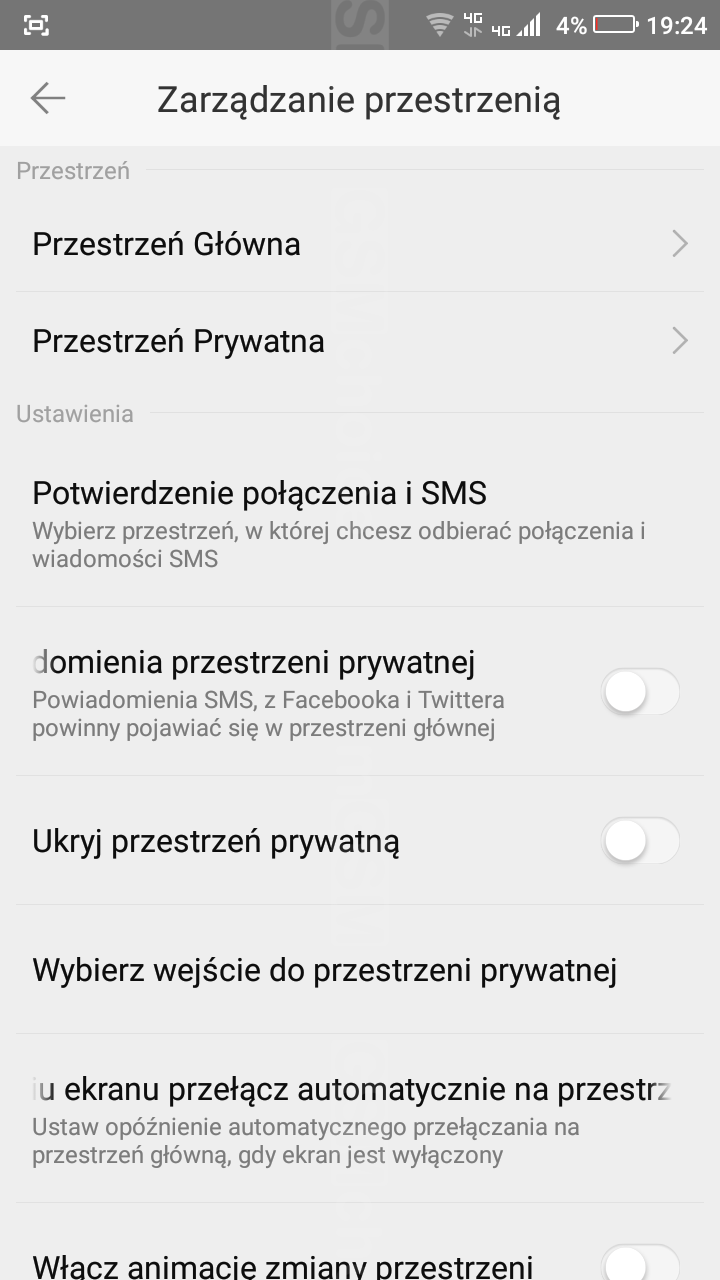Go back using the arrow icon

47,98
